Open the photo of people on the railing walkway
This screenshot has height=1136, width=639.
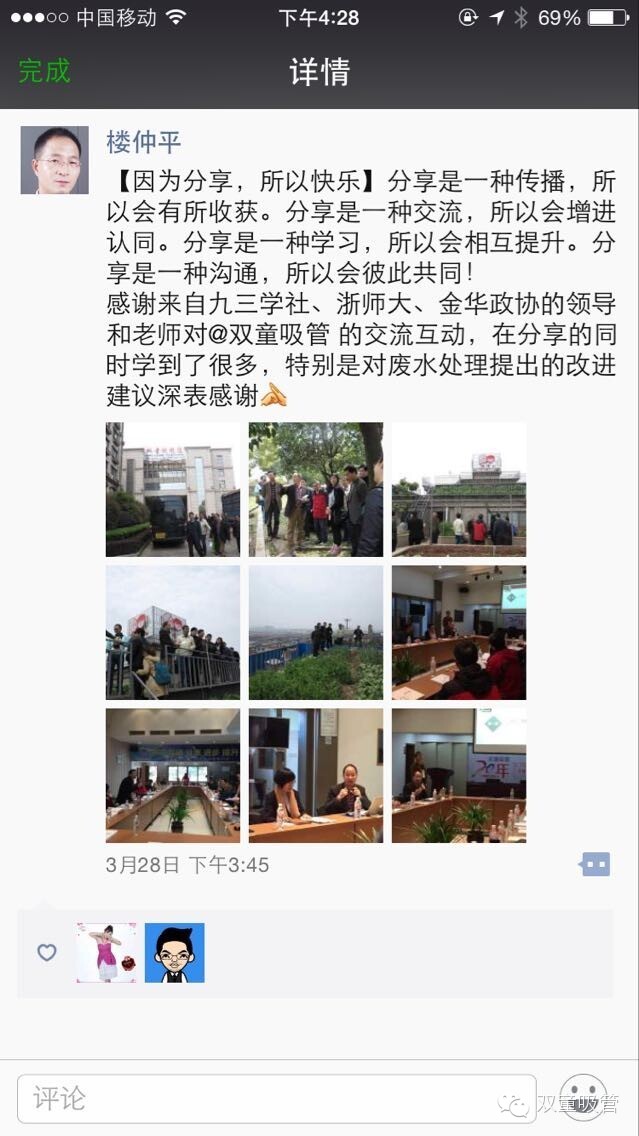coord(173,632)
